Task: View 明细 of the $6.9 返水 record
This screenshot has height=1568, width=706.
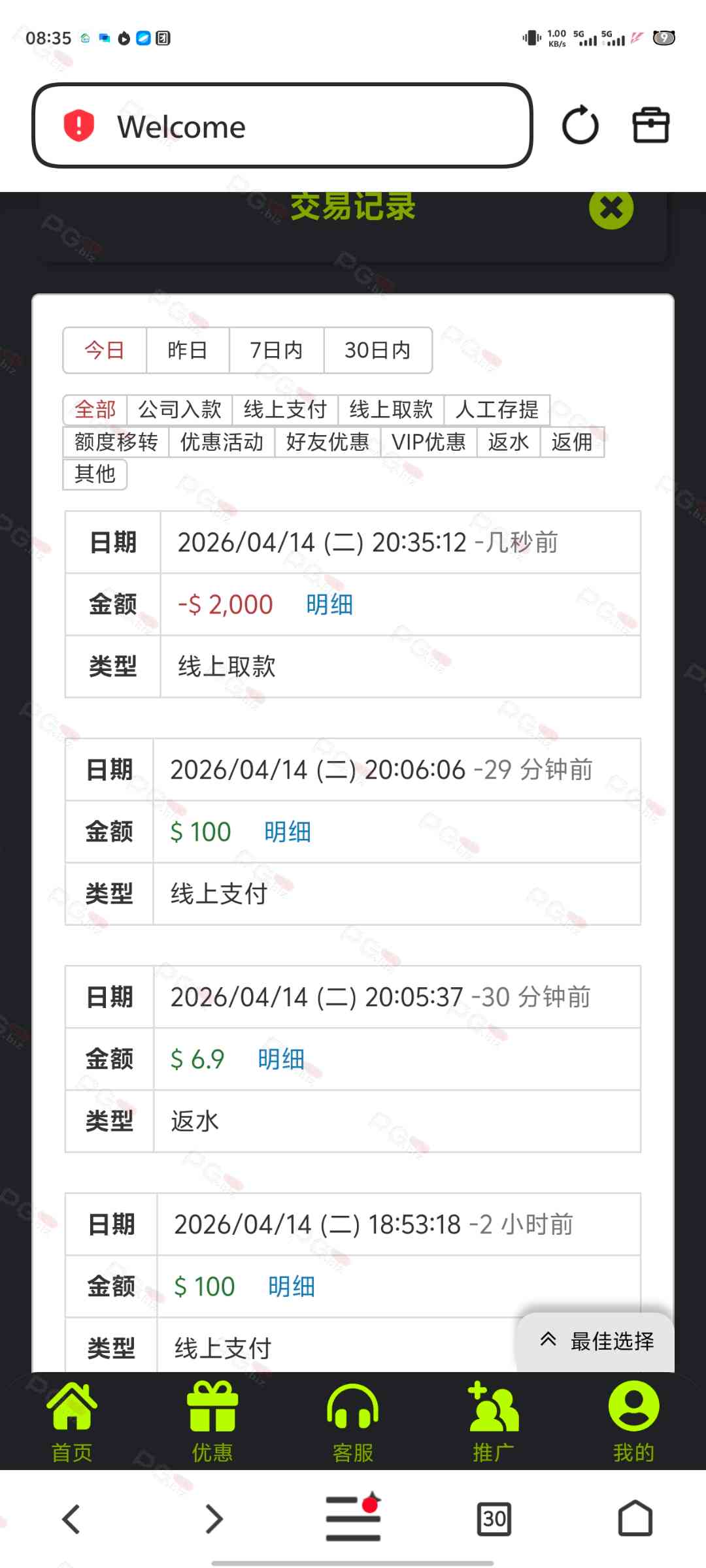Action: 281,1059
